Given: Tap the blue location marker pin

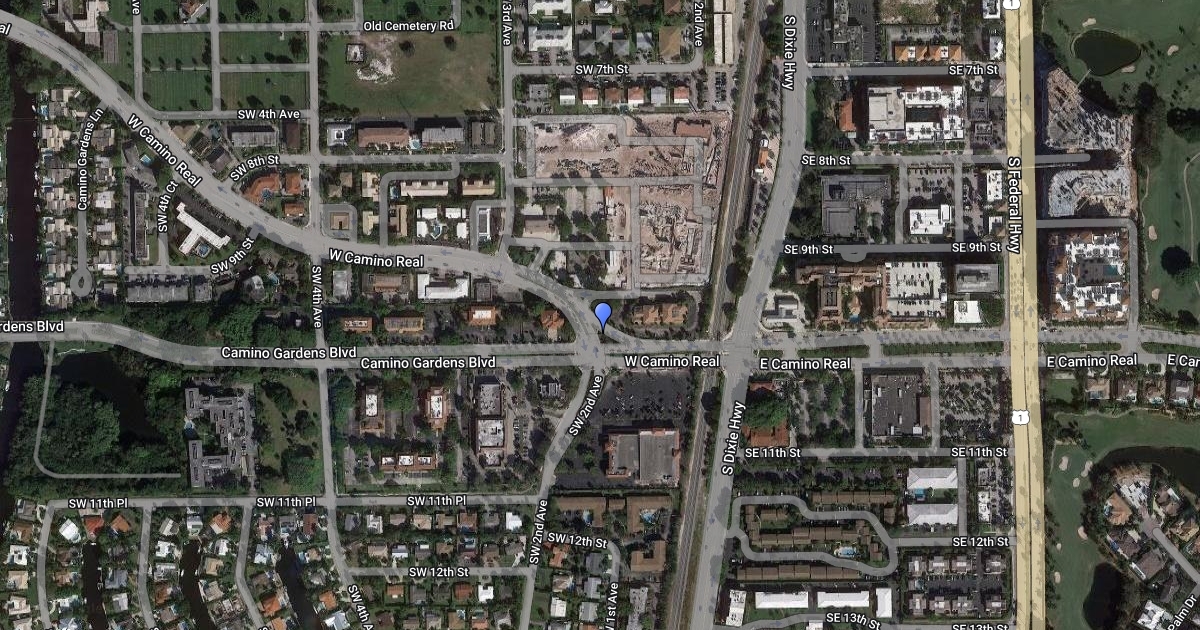Looking at the screenshot, I should [x=603, y=315].
